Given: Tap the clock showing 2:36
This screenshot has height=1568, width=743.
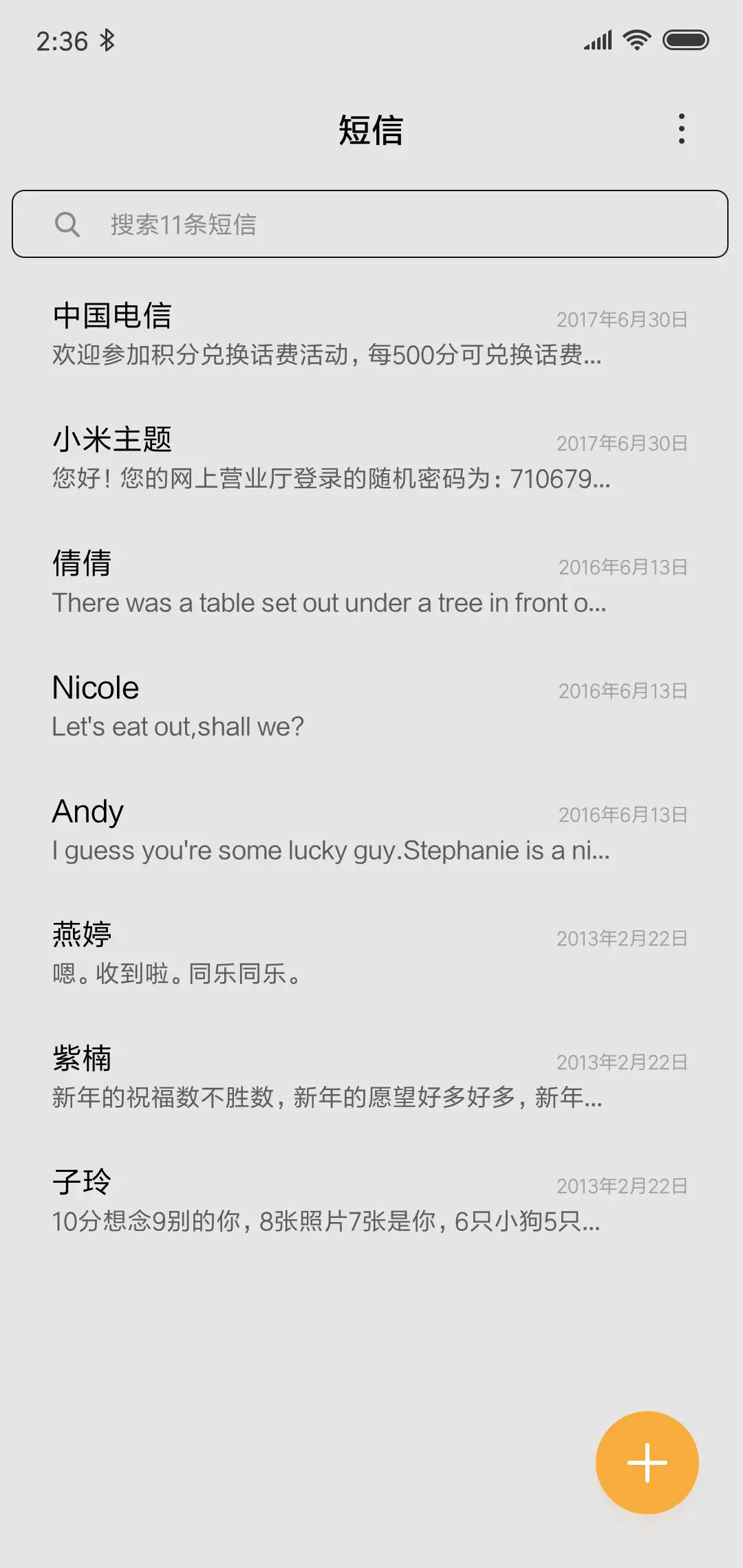Looking at the screenshot, I should tap(61, 39).
